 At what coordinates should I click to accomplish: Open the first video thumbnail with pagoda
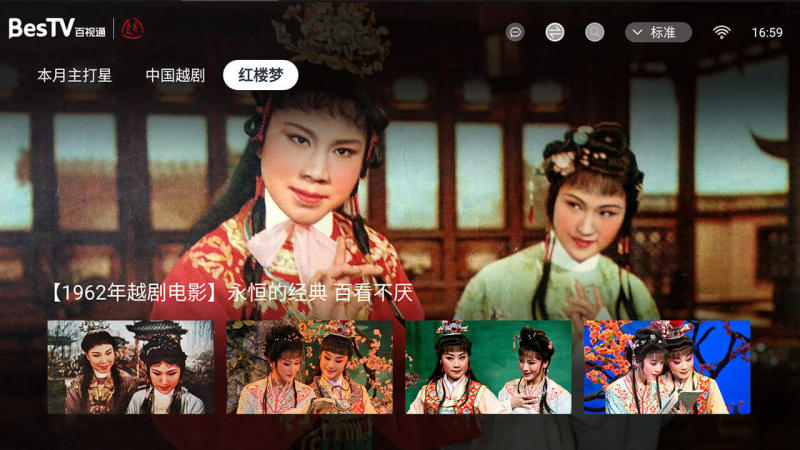coord(130,367)
